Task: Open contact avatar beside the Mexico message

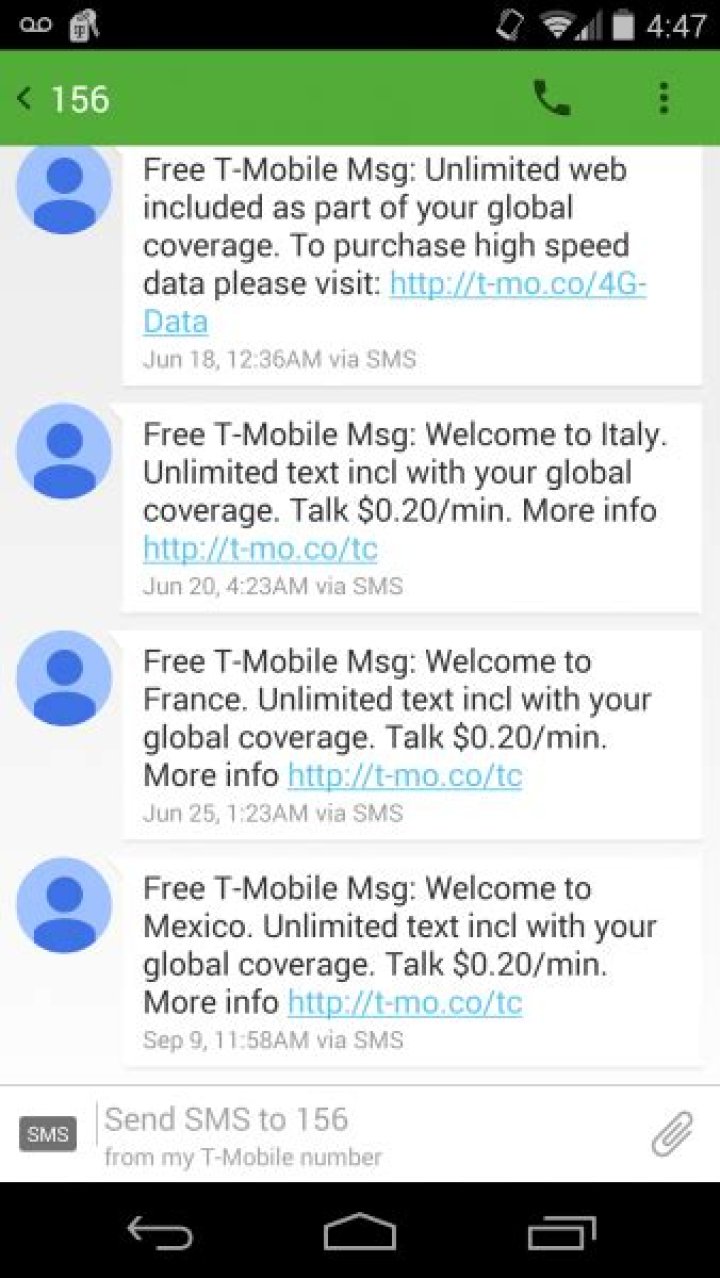Action: (x=64, y=905)
